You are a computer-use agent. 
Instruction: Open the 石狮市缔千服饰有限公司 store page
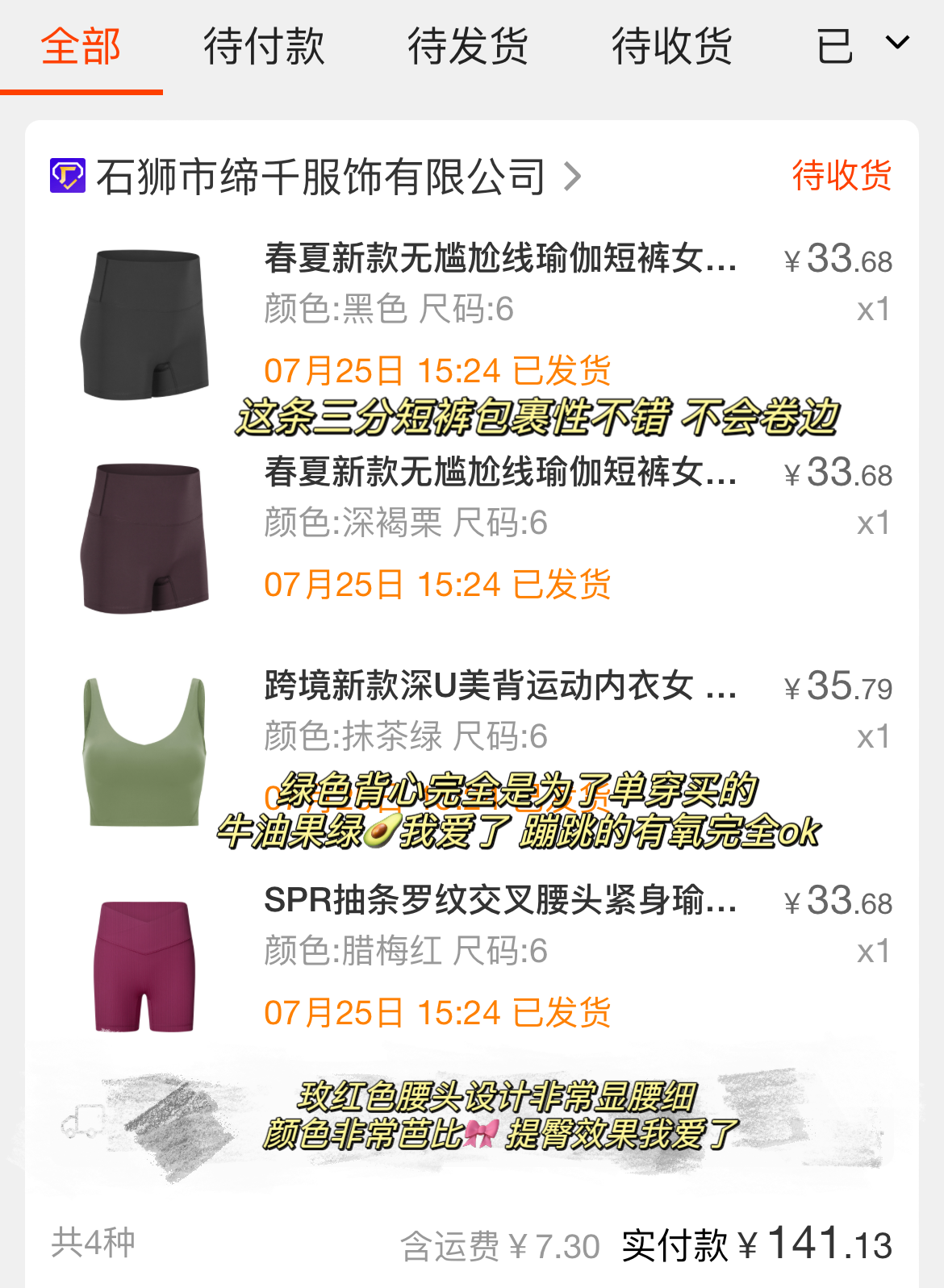click(321, 177)
